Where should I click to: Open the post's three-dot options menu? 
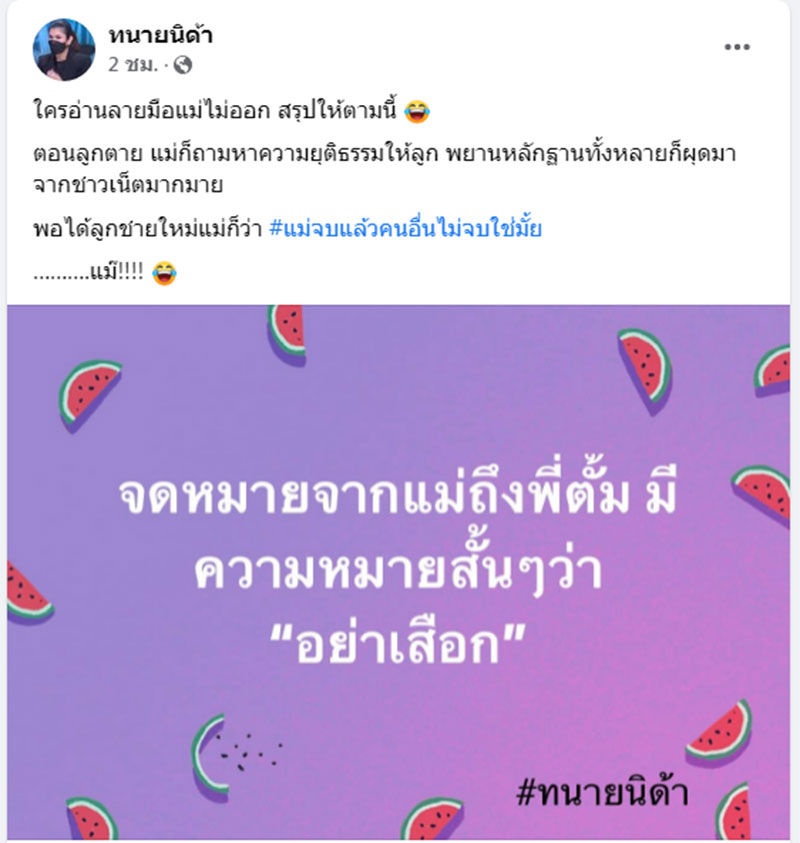736,46
